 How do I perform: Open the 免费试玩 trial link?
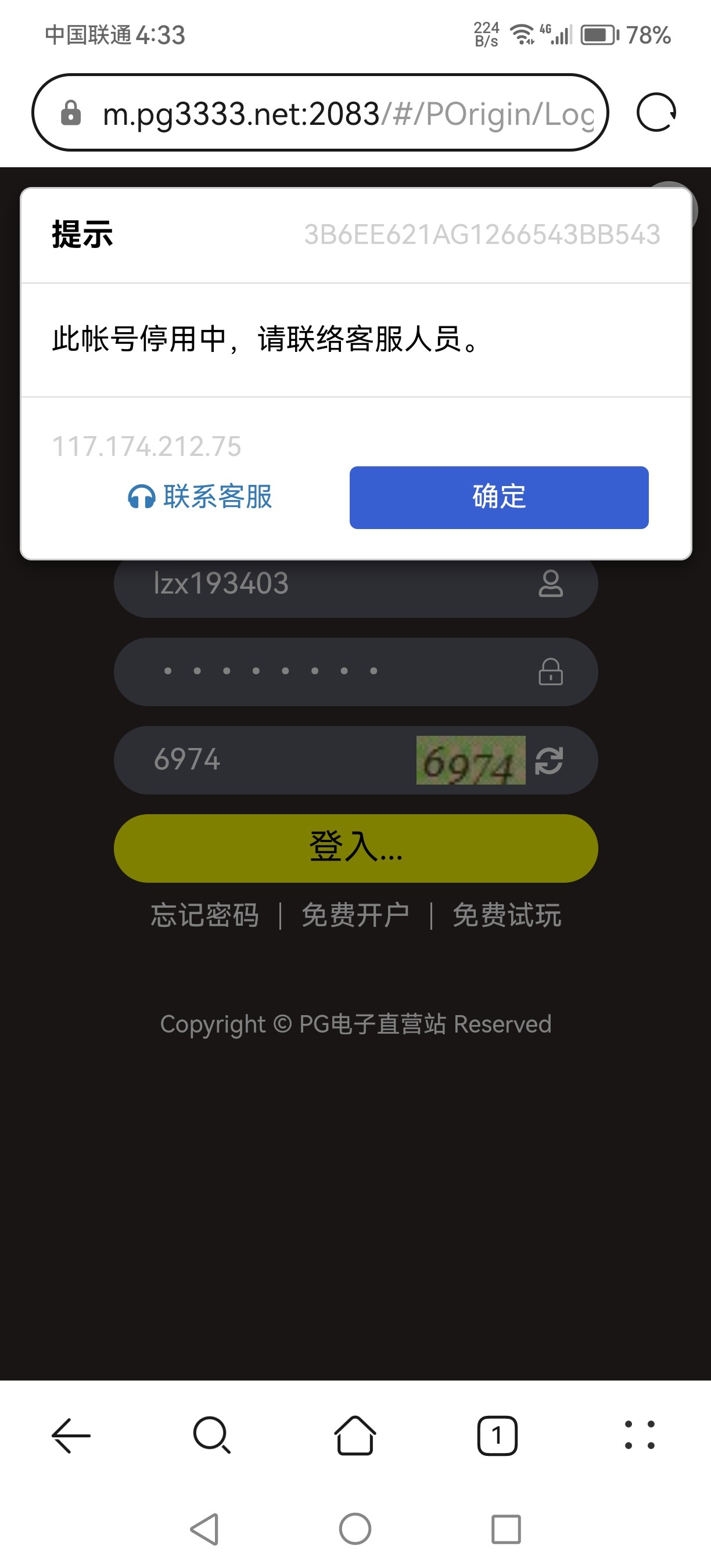506,915
